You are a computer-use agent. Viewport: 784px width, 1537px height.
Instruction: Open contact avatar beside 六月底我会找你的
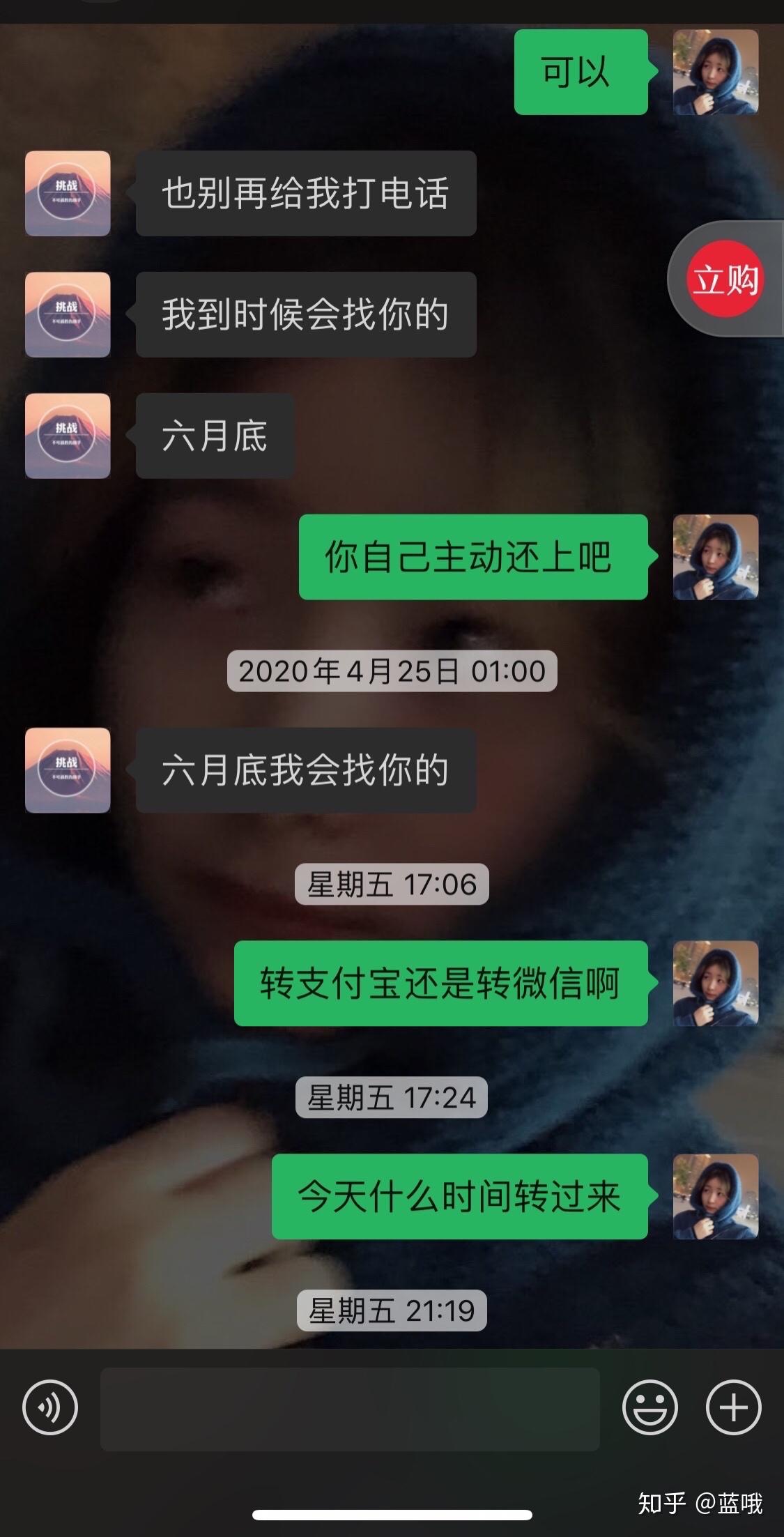(68, 770)
